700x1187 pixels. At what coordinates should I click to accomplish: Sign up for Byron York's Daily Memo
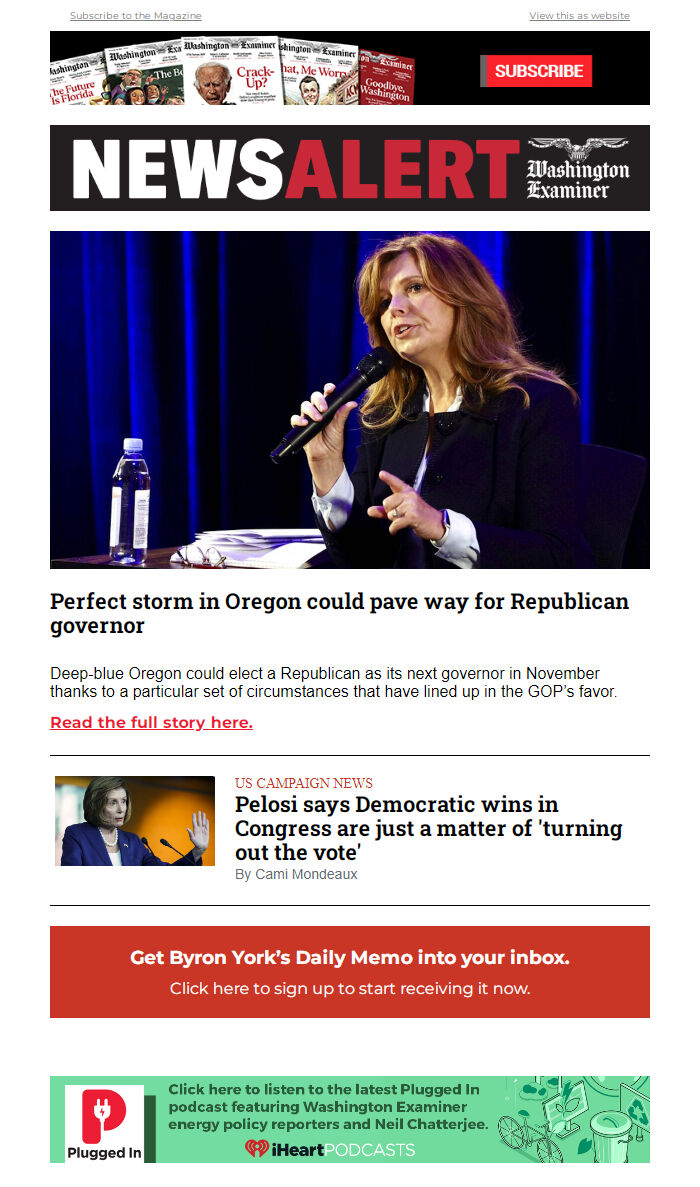[350, 972]
